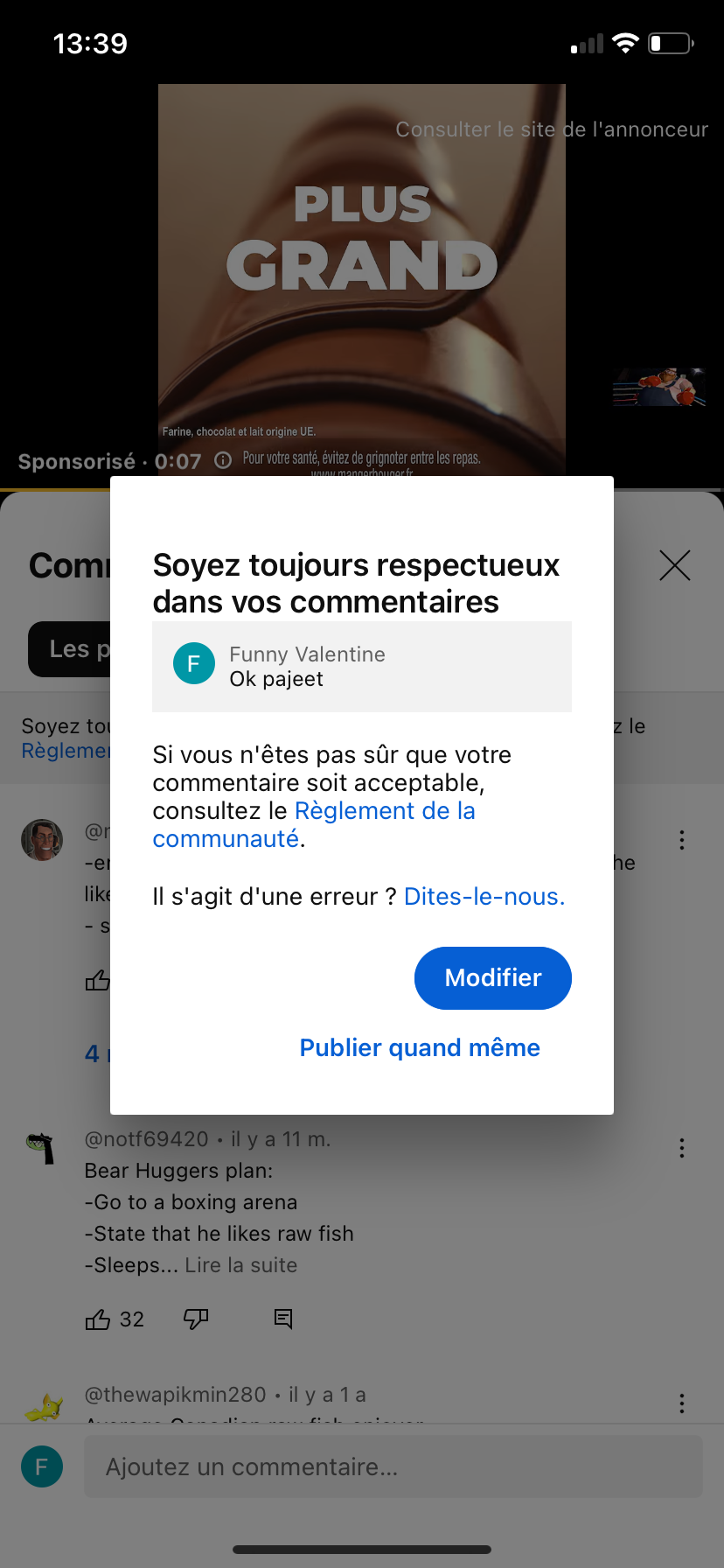
Task: Open the ad info icon beside Sponsorisé
Action: (x=223, y=460)
